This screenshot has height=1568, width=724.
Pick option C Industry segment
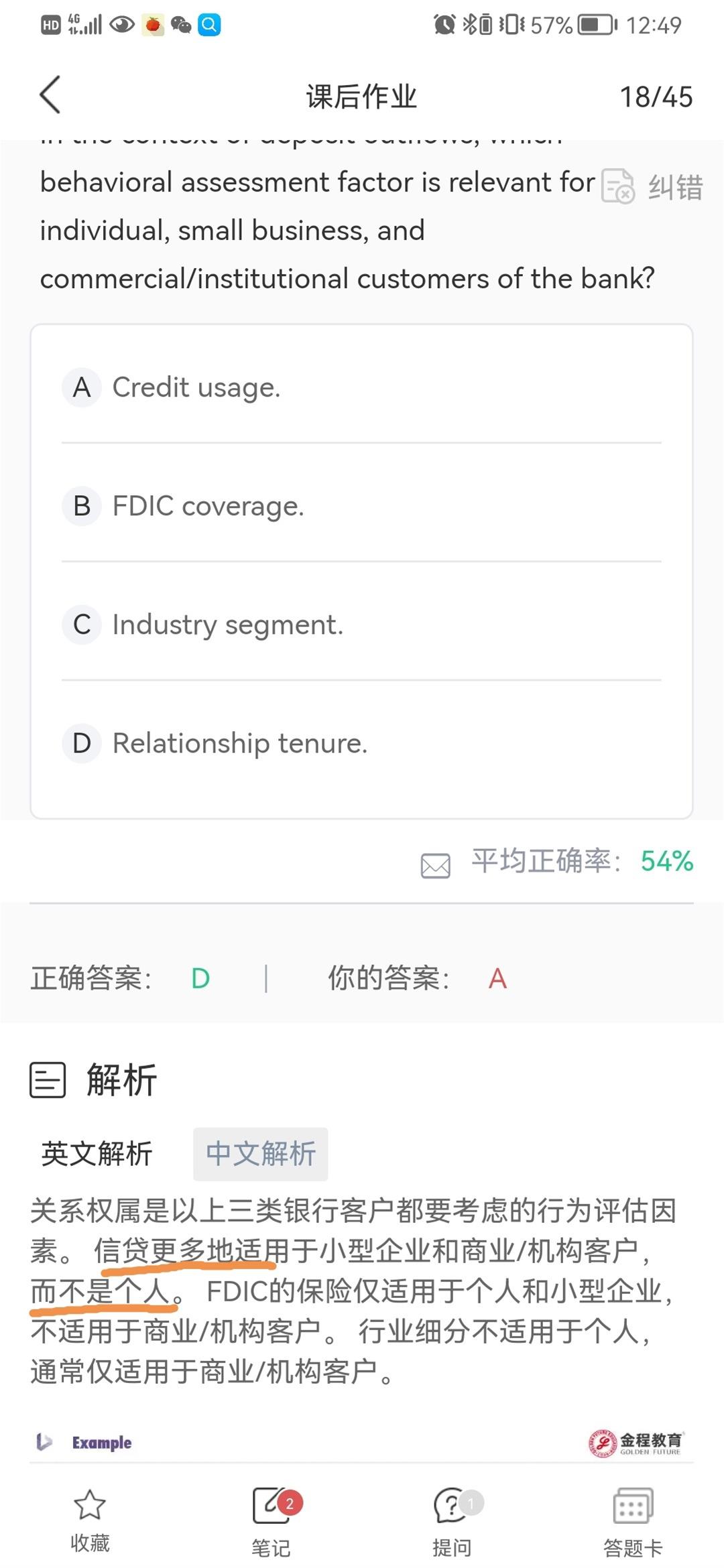[x=361, y=625]
